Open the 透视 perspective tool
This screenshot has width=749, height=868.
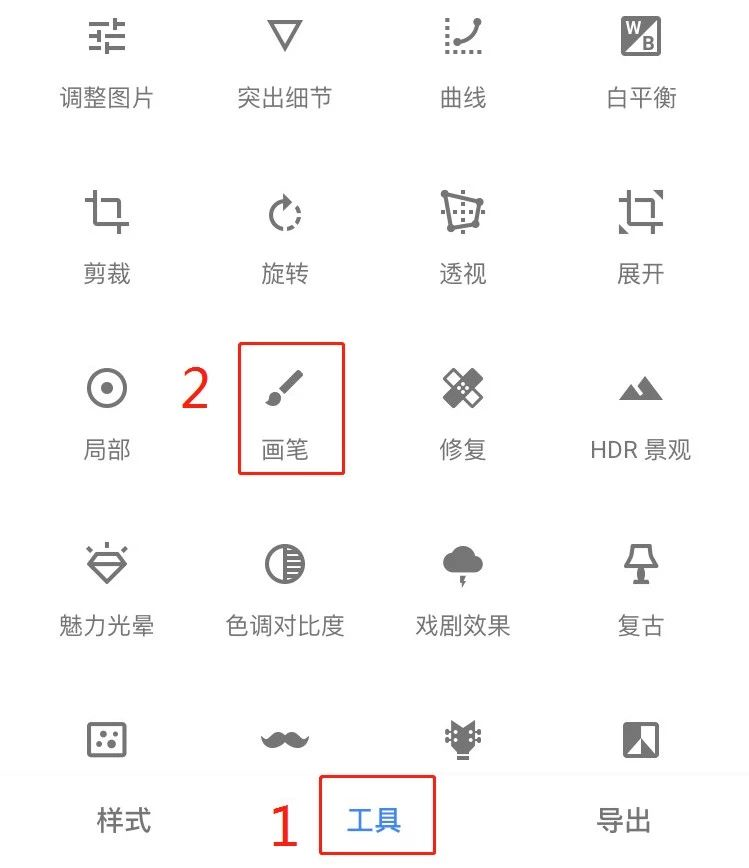tap(463, 238)
